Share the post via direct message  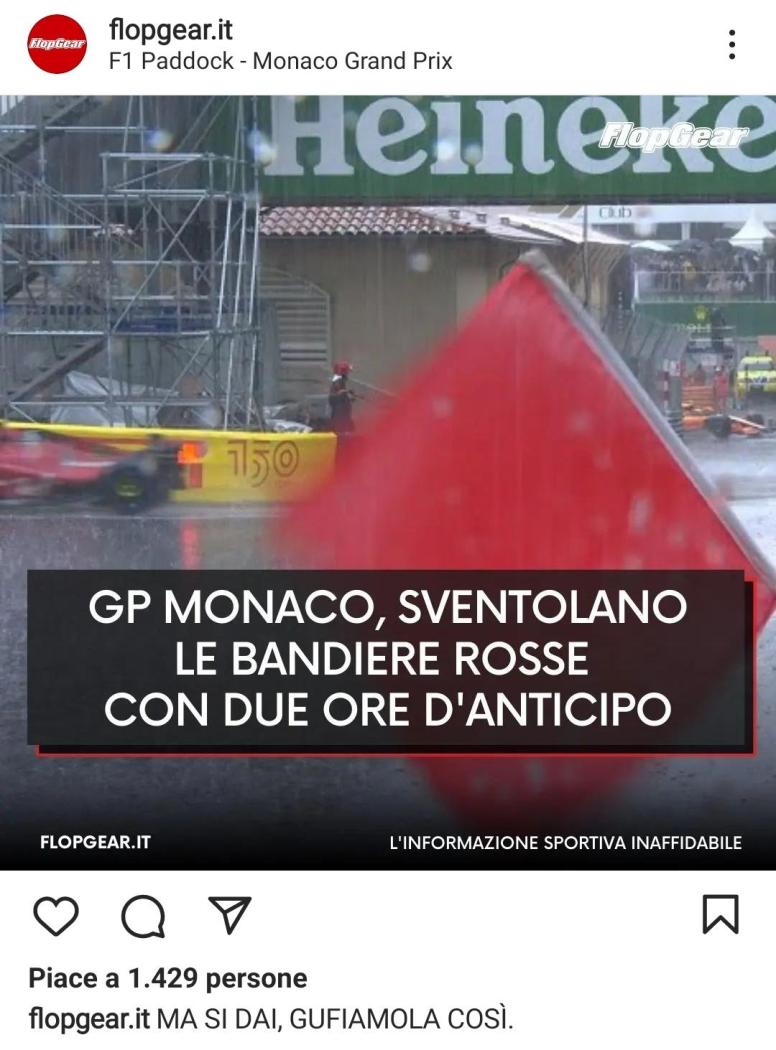pos(229,915)
